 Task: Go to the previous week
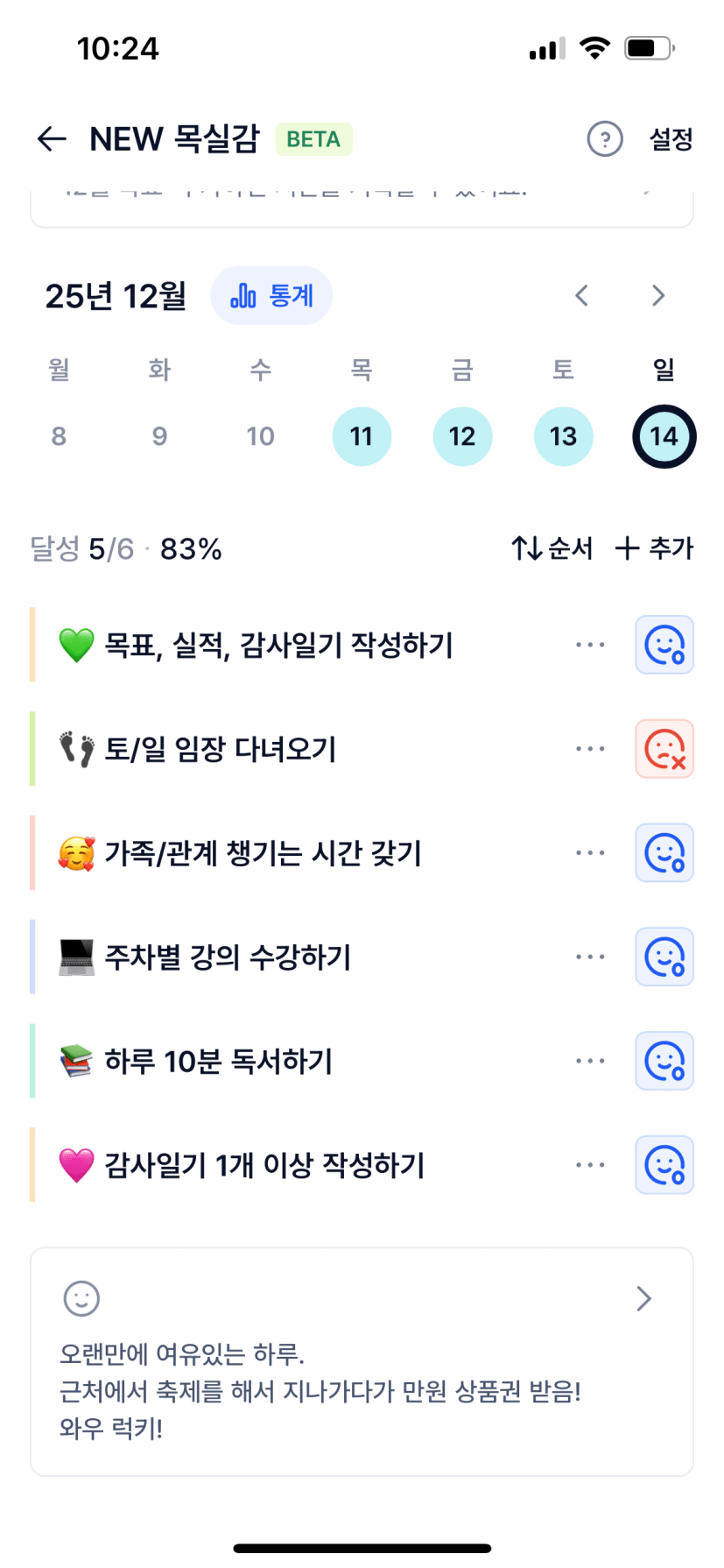581,296
